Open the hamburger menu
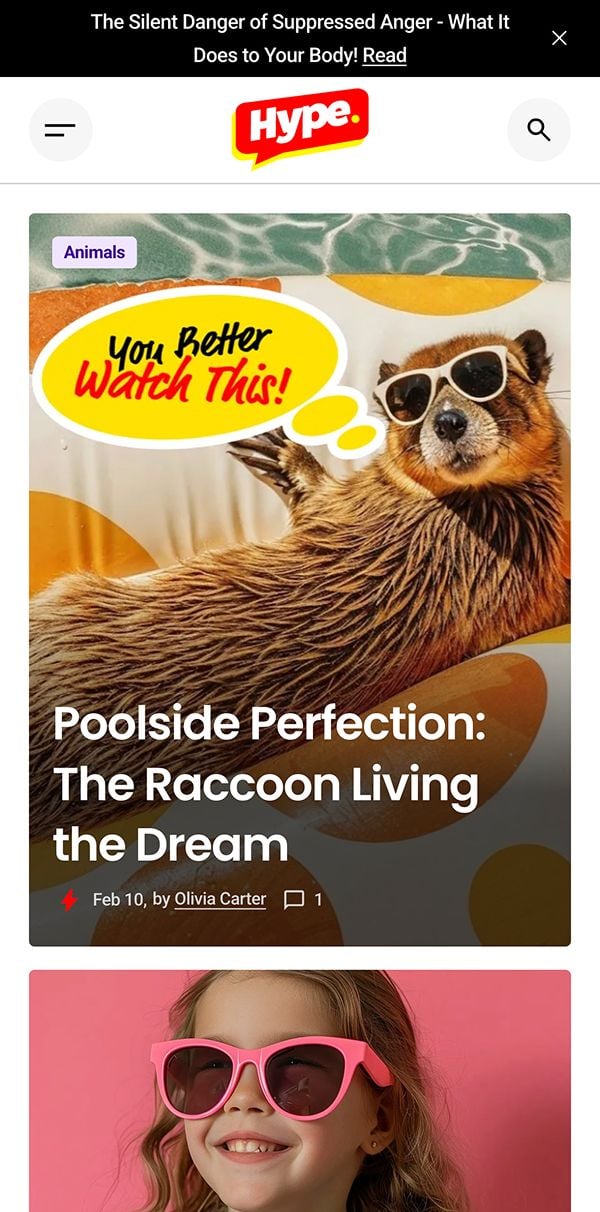600x1212 pixels. tap(60, 130)
